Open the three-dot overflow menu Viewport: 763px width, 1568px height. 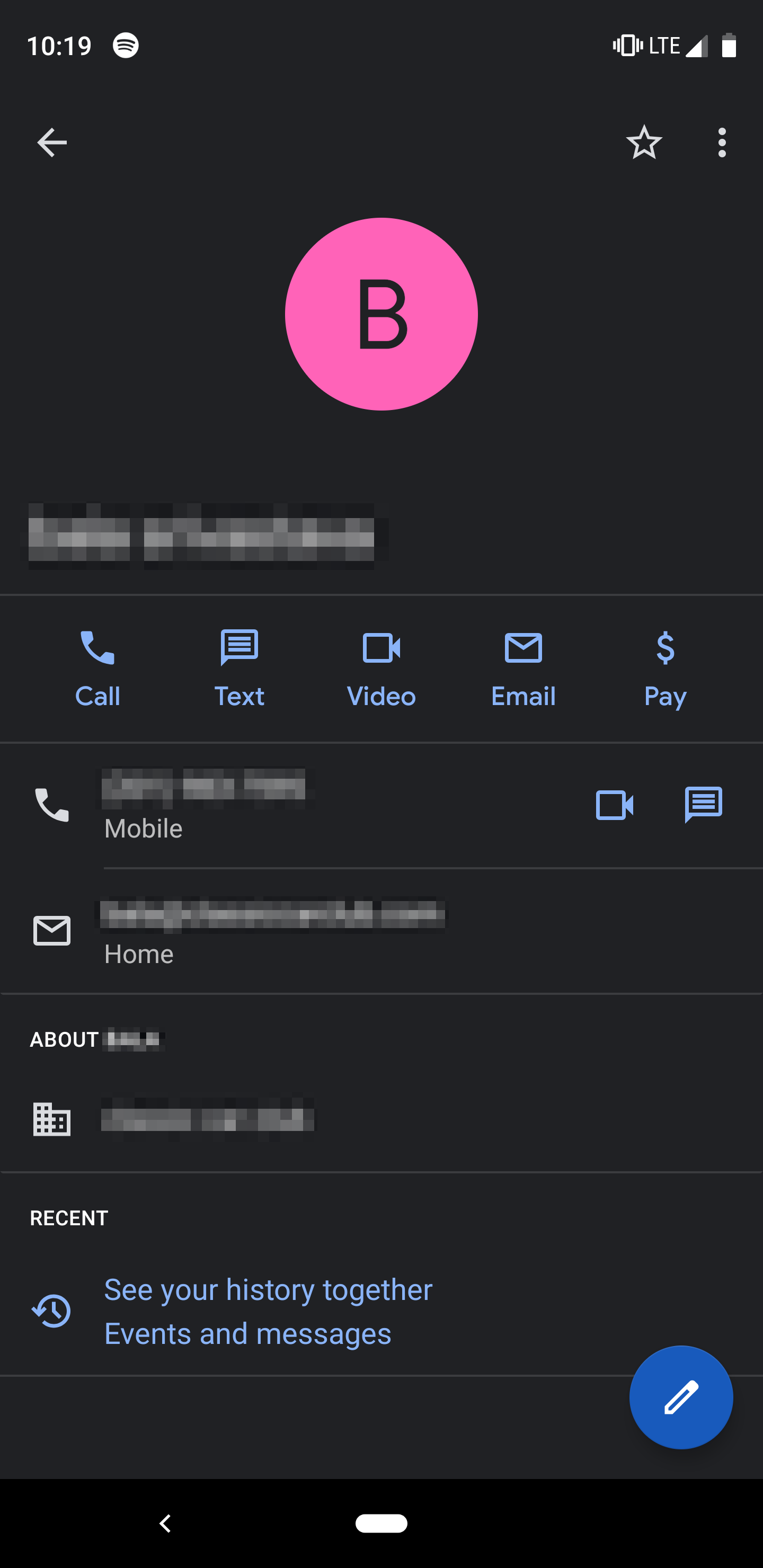pos(722,143)
